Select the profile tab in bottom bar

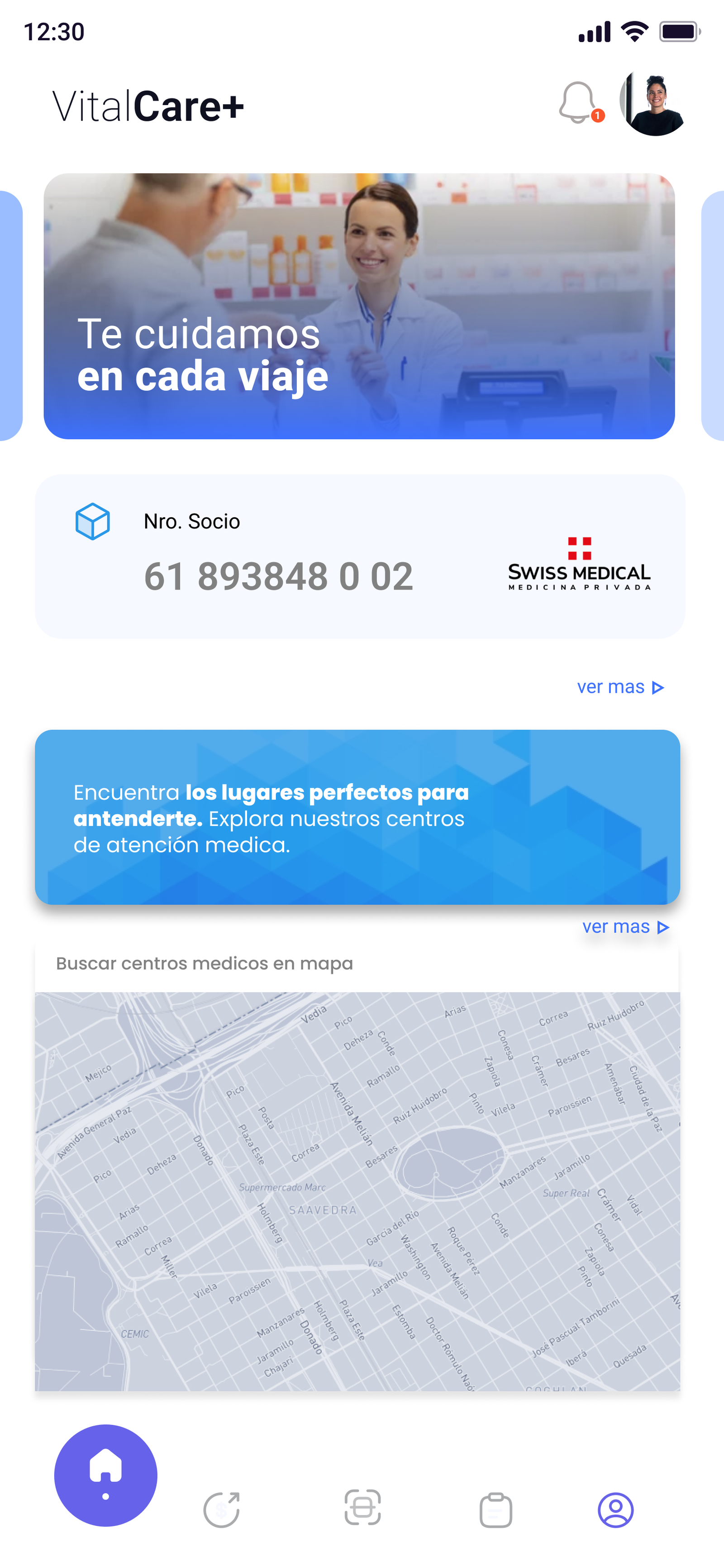[x=616, y=1510]
